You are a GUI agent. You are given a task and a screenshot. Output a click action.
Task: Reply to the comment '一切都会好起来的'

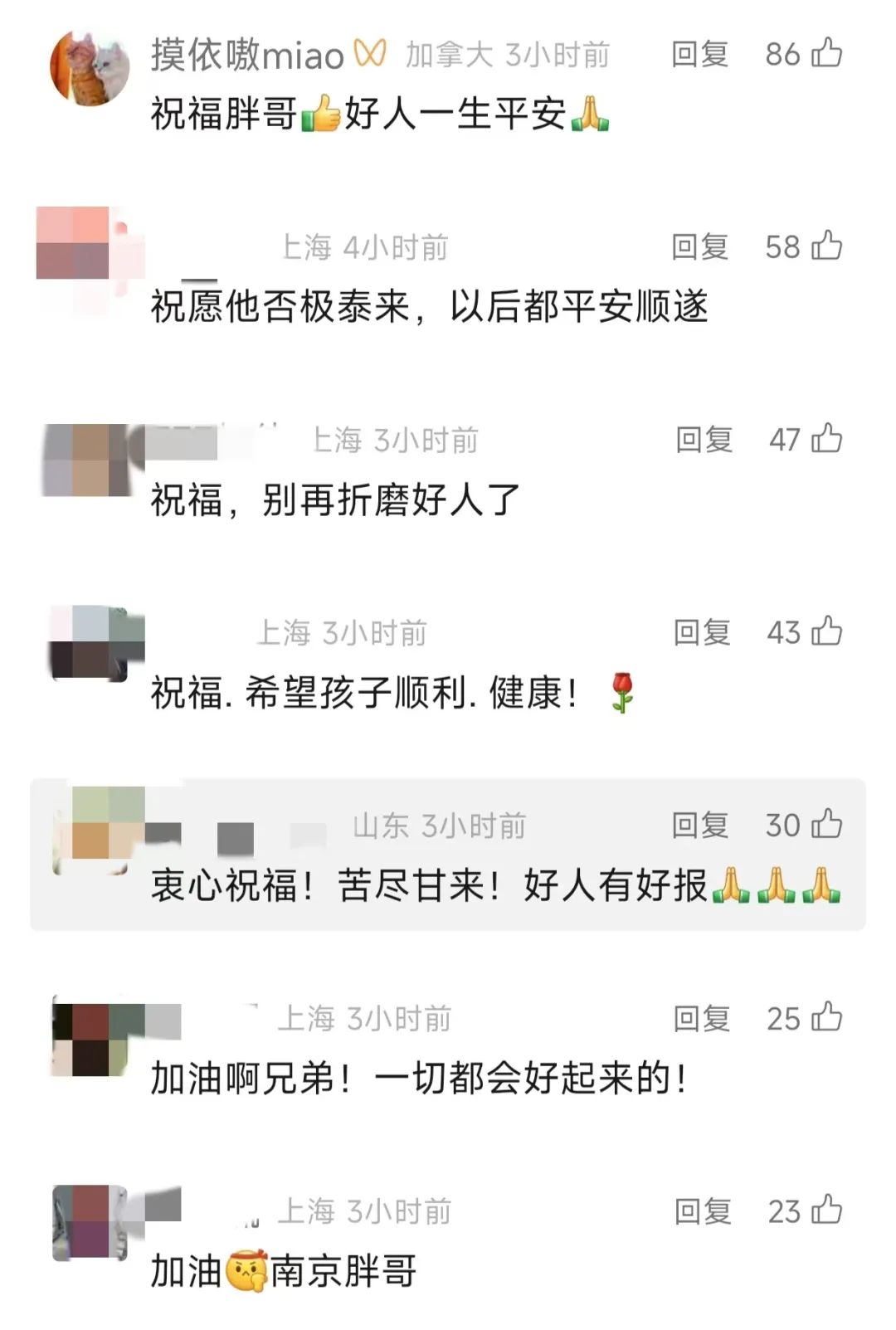[702, 1019]
